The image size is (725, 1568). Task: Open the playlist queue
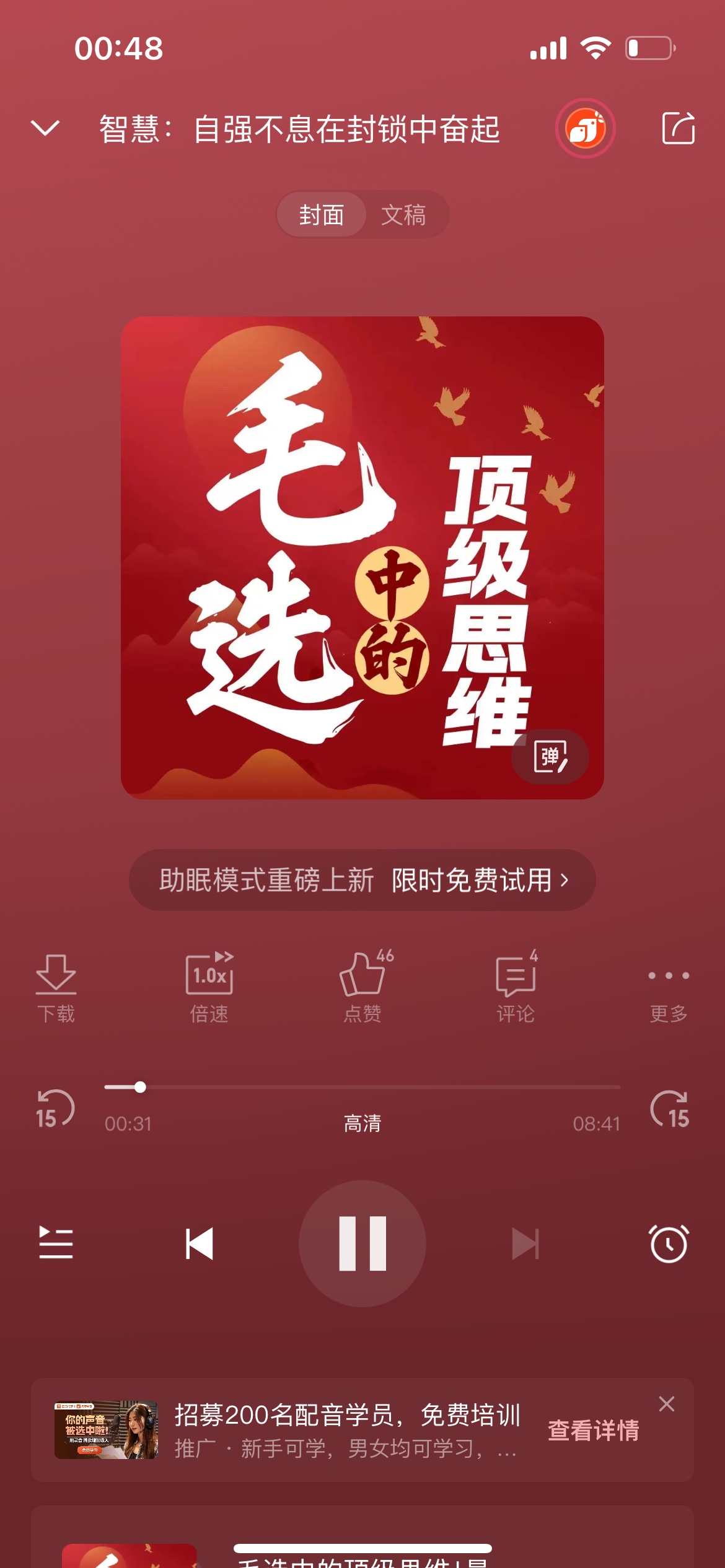coord(56,1244)
